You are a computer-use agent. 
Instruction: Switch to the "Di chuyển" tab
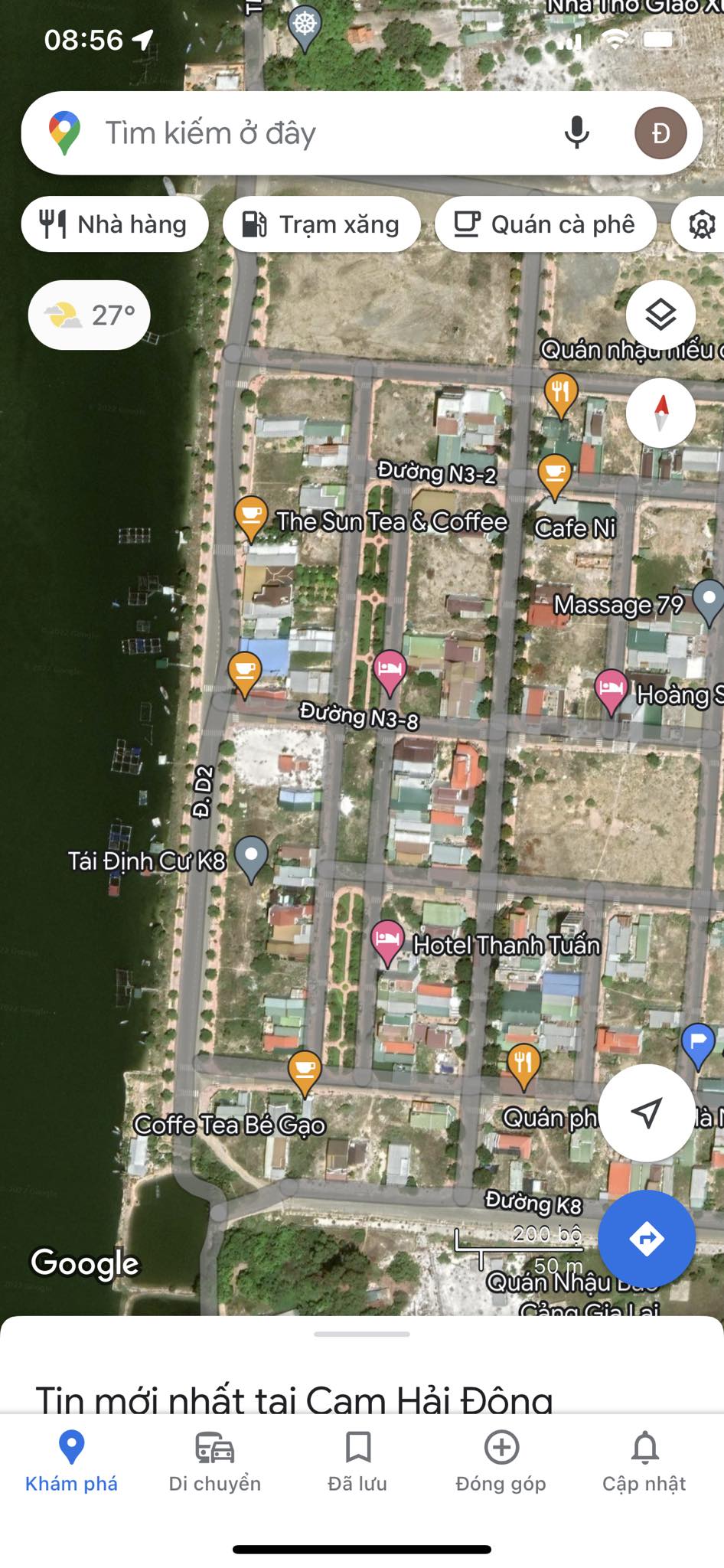click(215, 1461)
